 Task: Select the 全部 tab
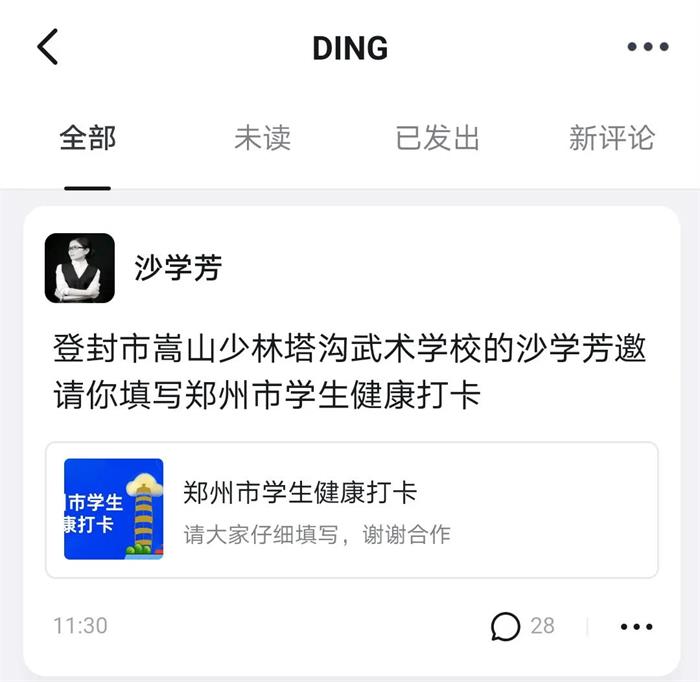click(x=88, y=138)
